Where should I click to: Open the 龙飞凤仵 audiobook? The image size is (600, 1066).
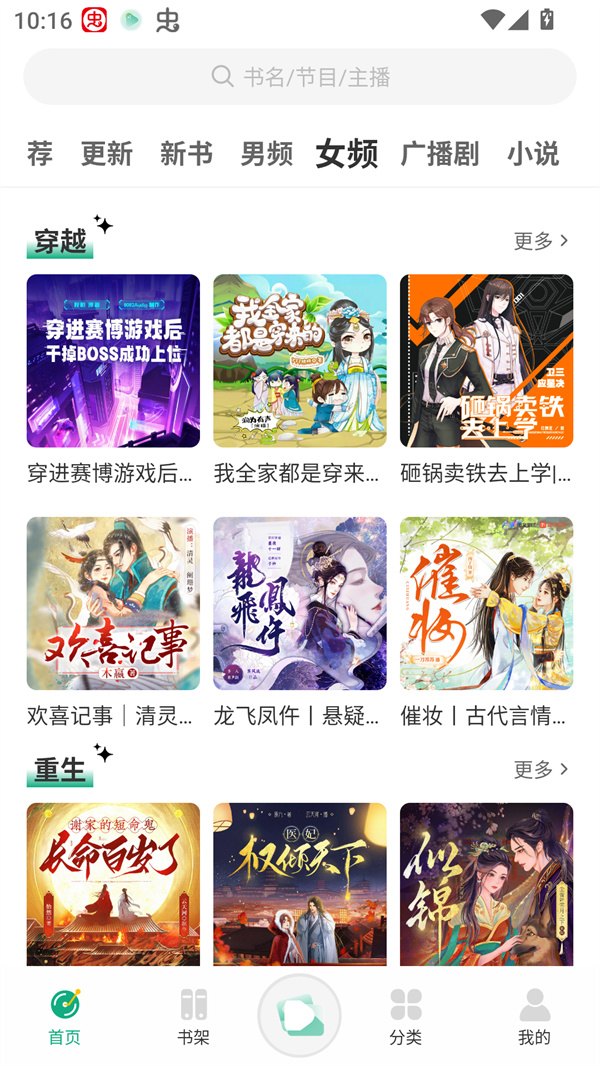click(300, 603)
